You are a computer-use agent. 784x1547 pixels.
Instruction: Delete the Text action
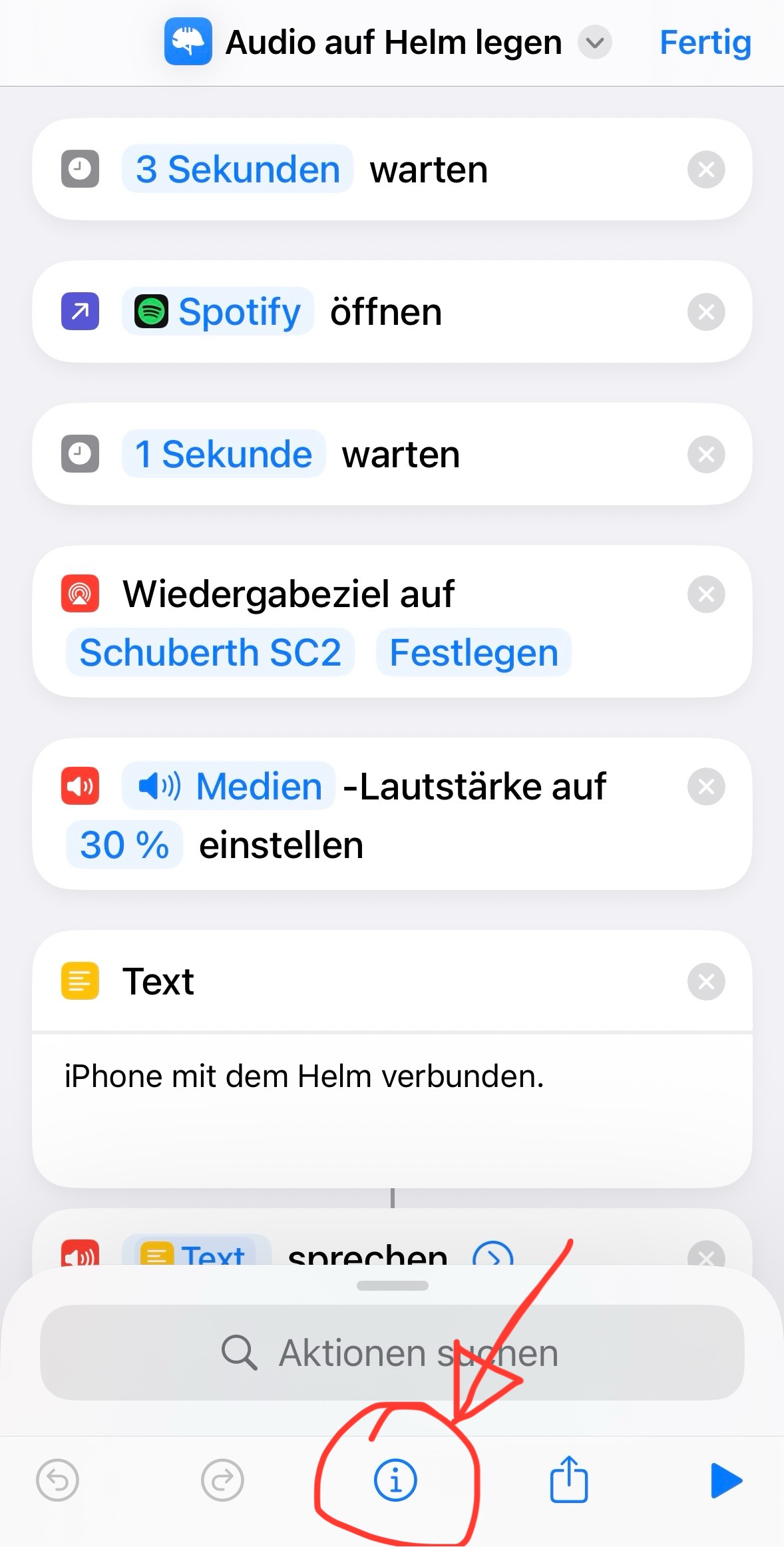coord(706,981)
